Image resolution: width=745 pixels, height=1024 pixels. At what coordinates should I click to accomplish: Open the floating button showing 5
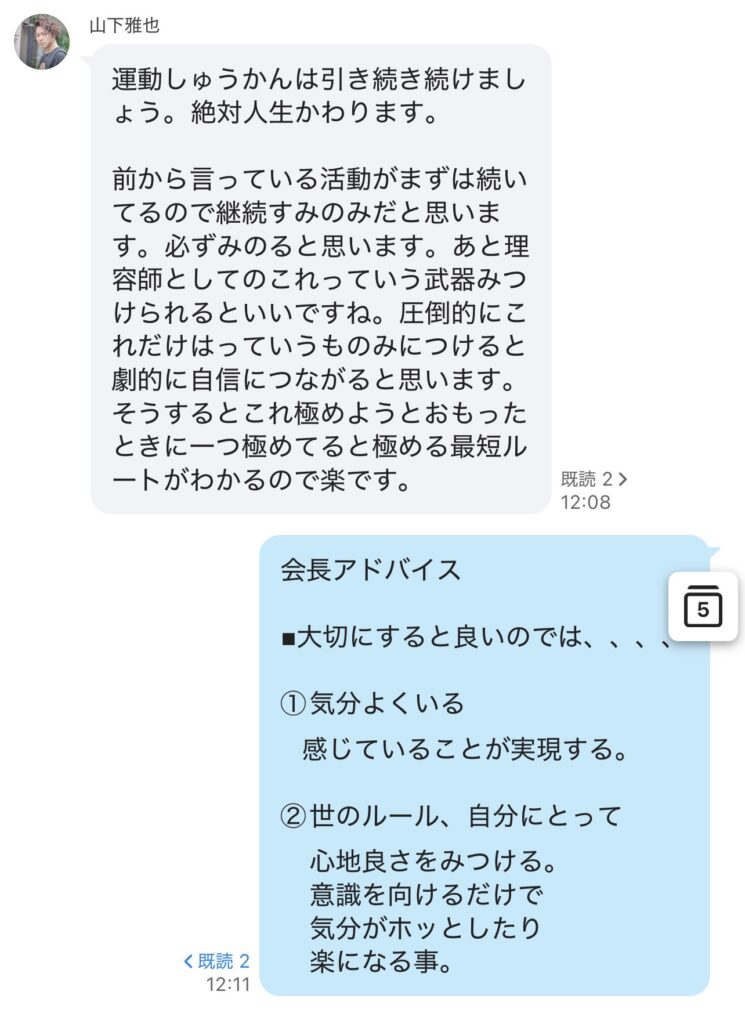pos(703,607)
